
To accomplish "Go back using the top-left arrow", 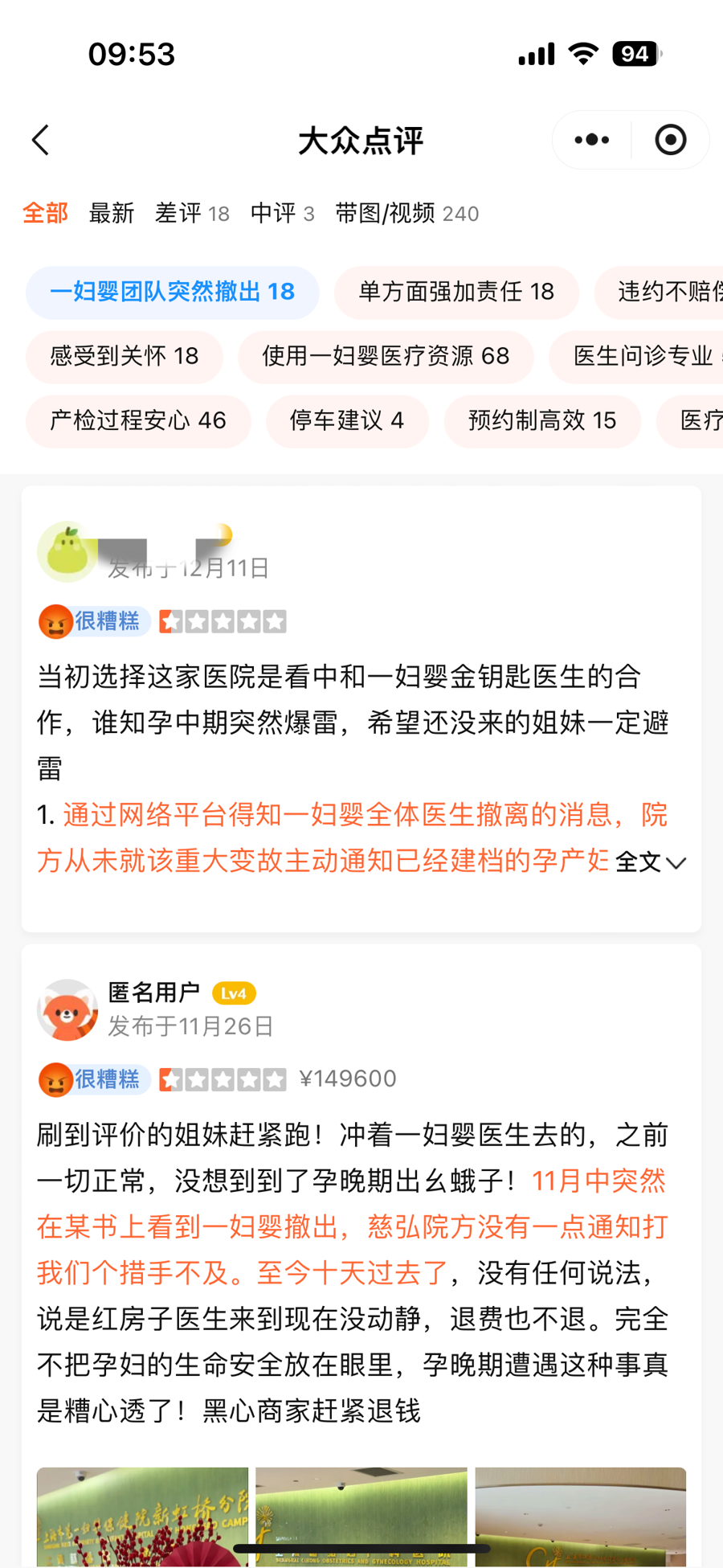I will point(40,140).
